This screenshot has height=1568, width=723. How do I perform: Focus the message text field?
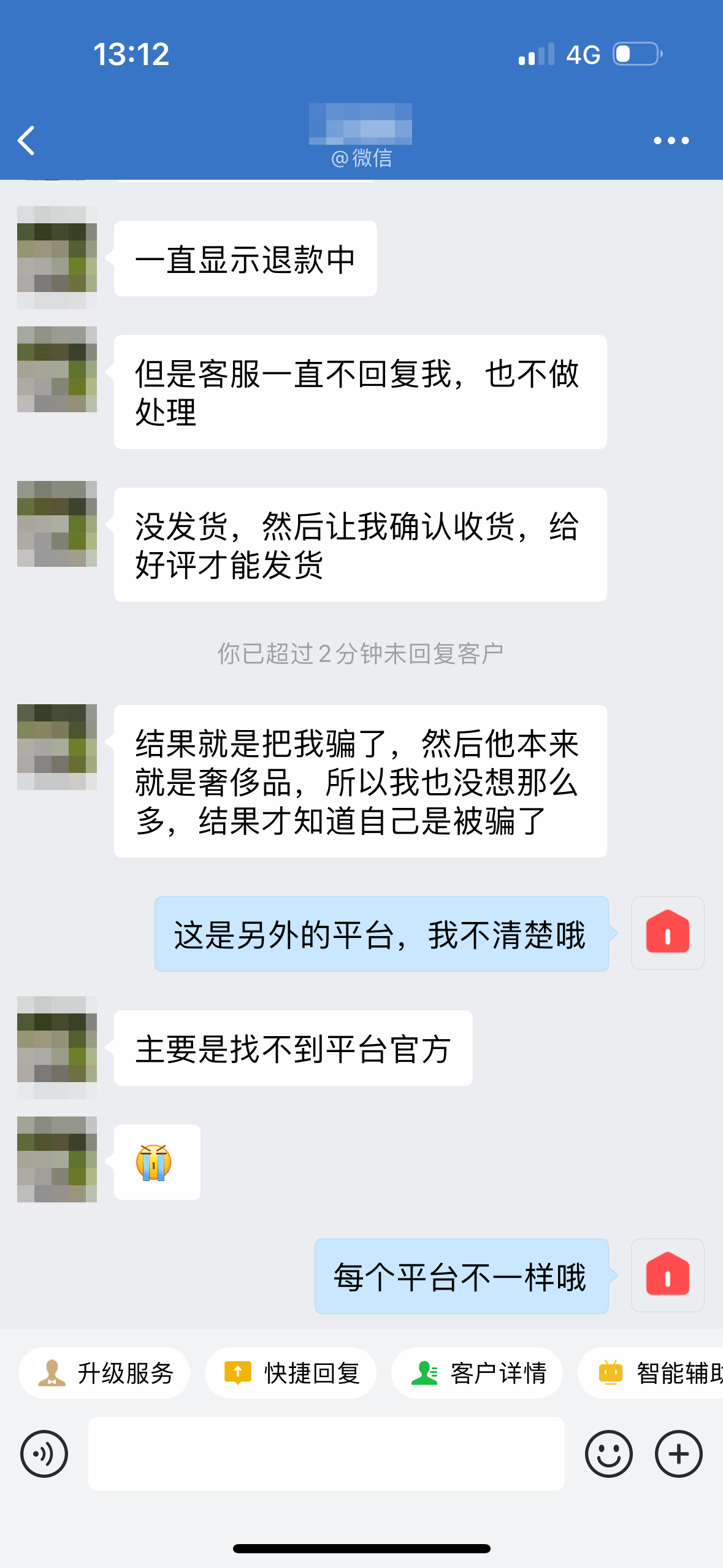pyautogui.click(x=326, y=1454)
